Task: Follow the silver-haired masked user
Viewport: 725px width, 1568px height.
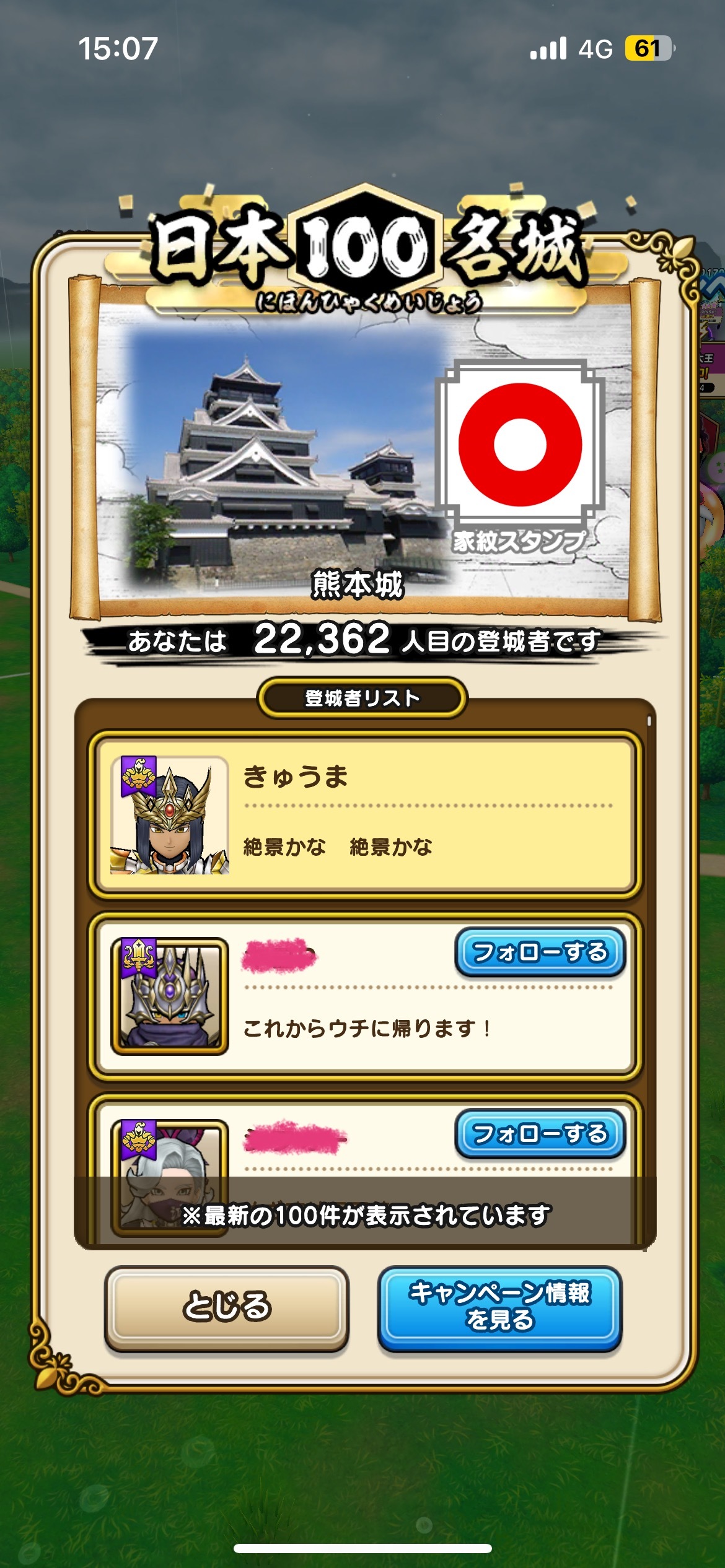Action: (x=540, y=1133)
